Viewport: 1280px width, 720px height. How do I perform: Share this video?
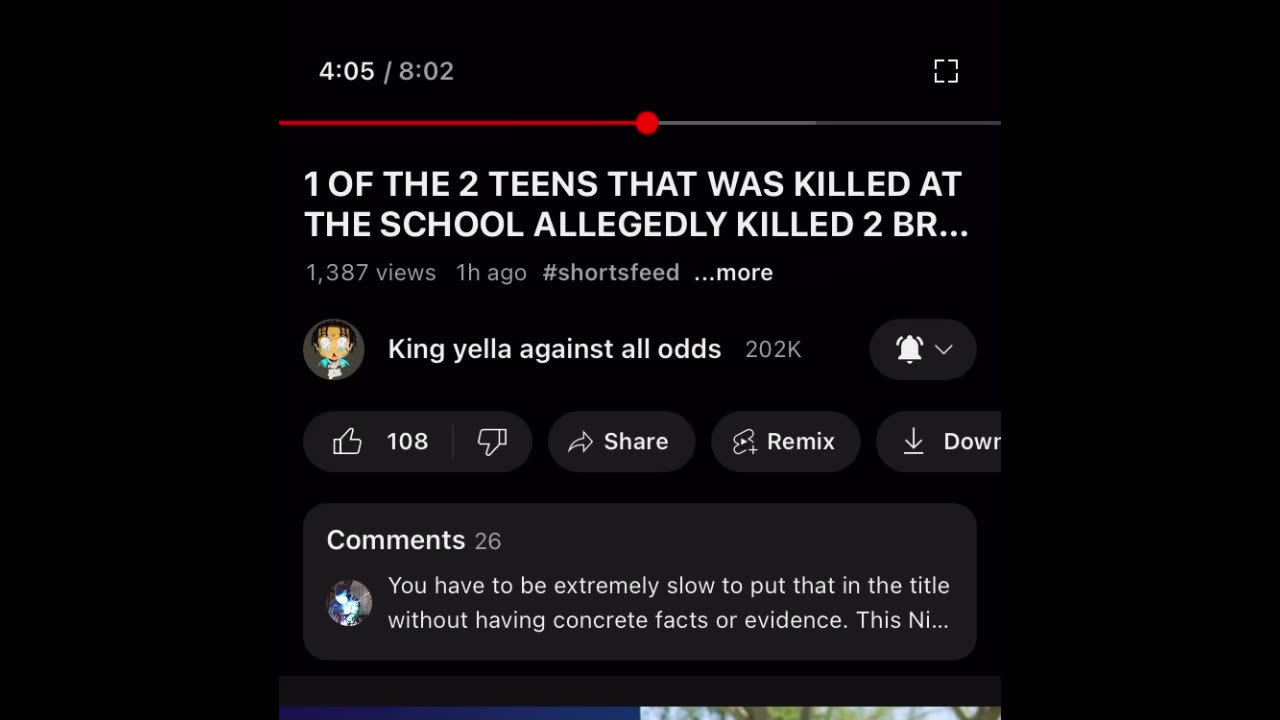621,441
